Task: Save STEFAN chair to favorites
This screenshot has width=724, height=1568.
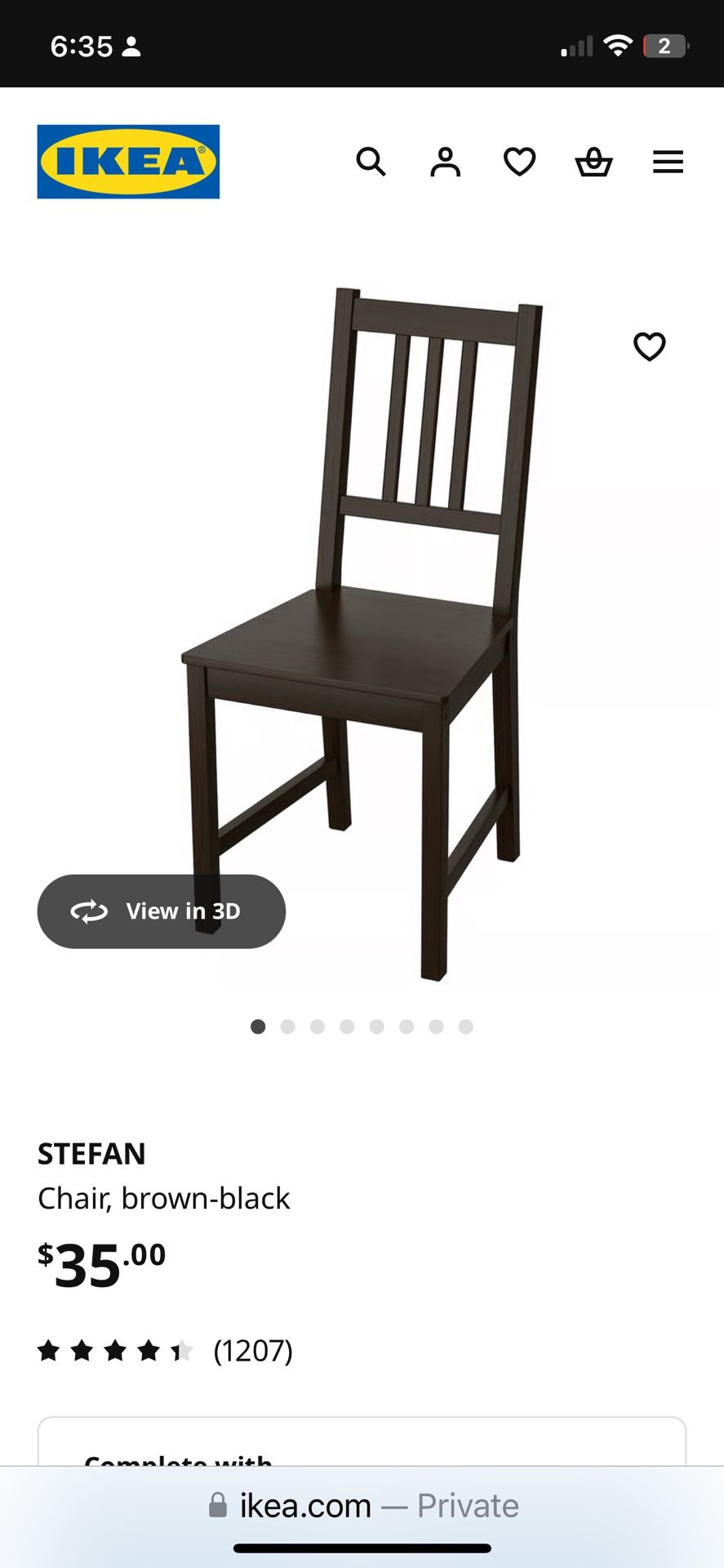Action: pyautogui.click(x=650, y=347)
